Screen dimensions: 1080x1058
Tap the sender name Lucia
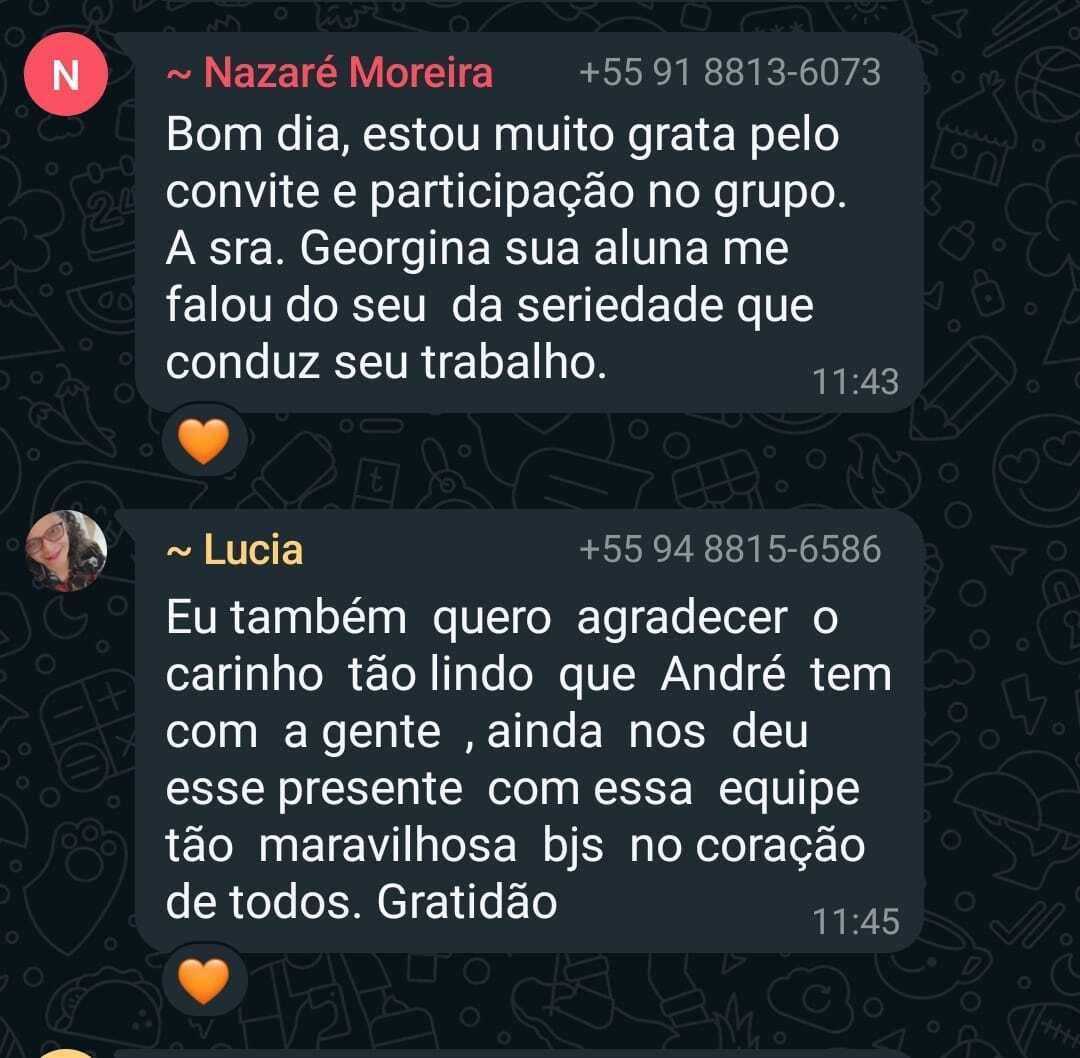pyautogui.click(x=252, y=550)
